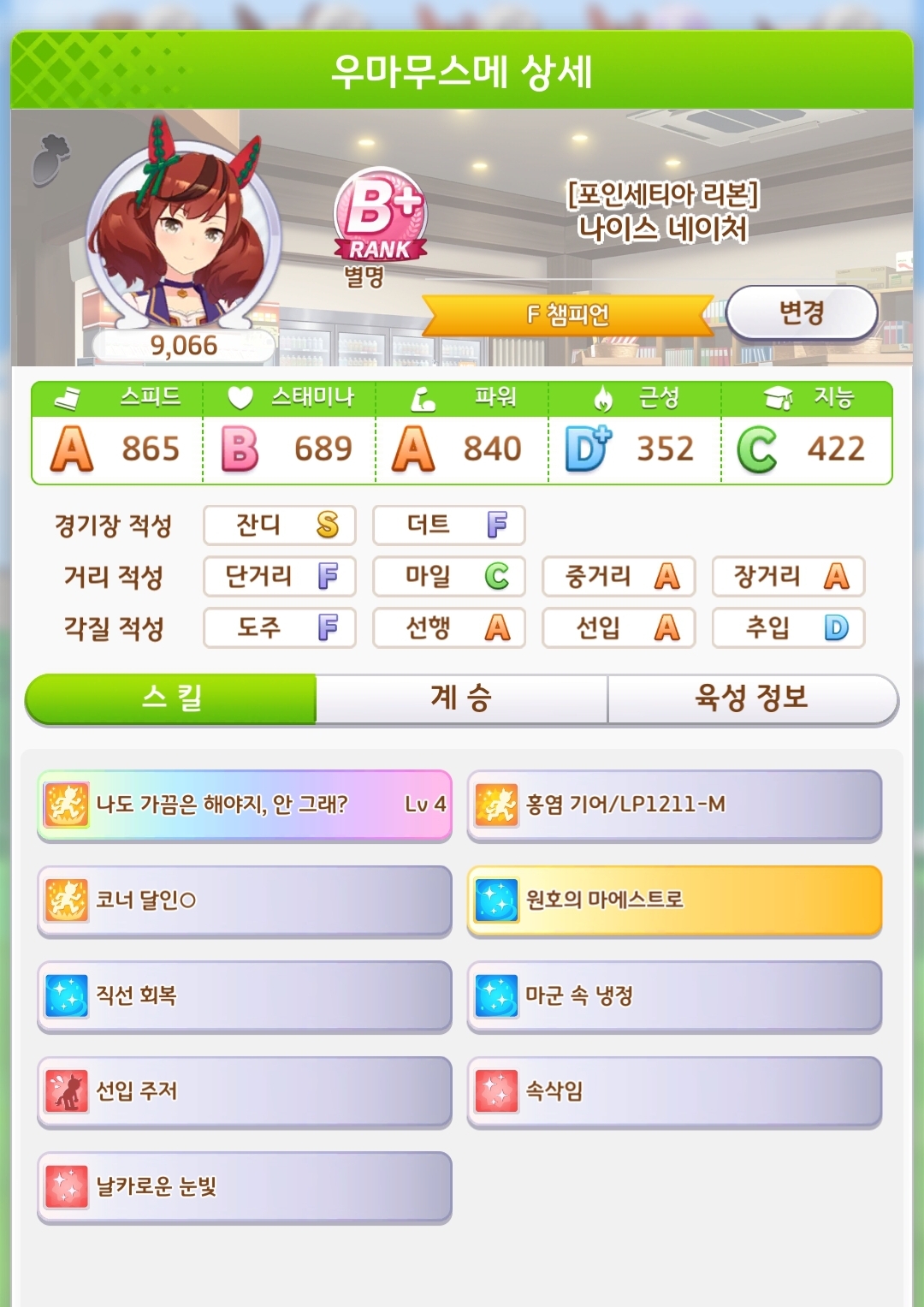
Task: View details of 홍염 기어/LP1211-M skill
Action: click(x=674, y=805)
